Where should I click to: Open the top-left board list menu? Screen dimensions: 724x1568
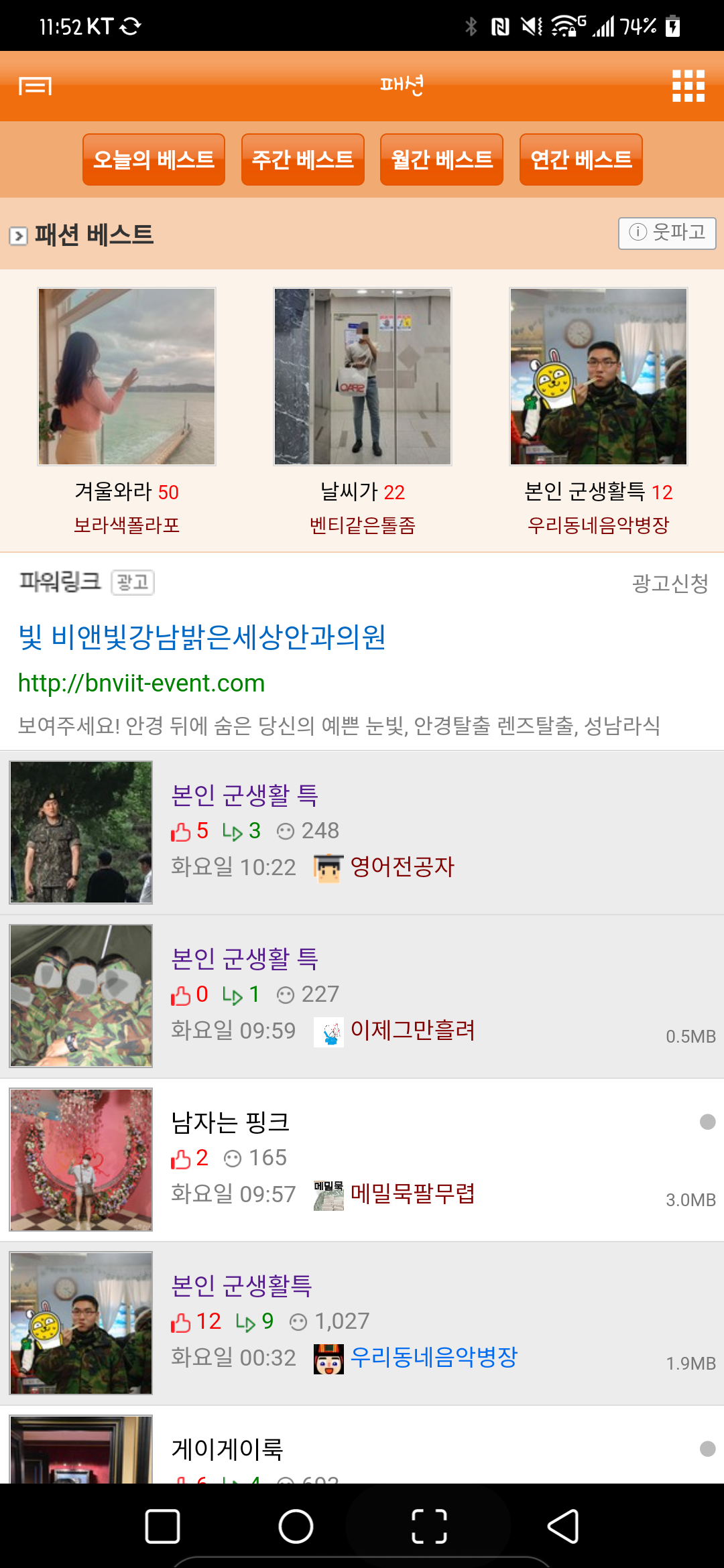click(x=36, y=86)
